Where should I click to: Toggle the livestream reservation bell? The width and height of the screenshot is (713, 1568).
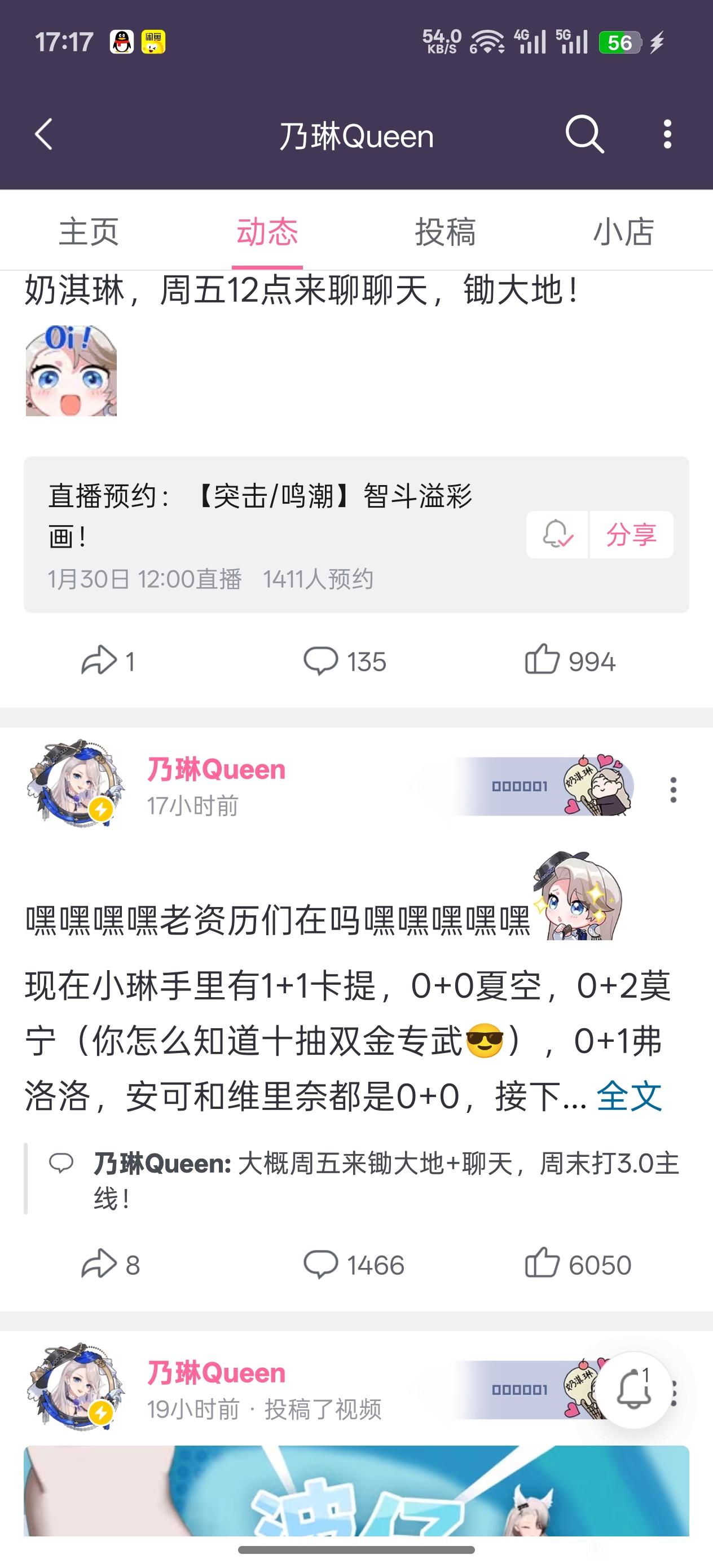[x=557, y=535]
